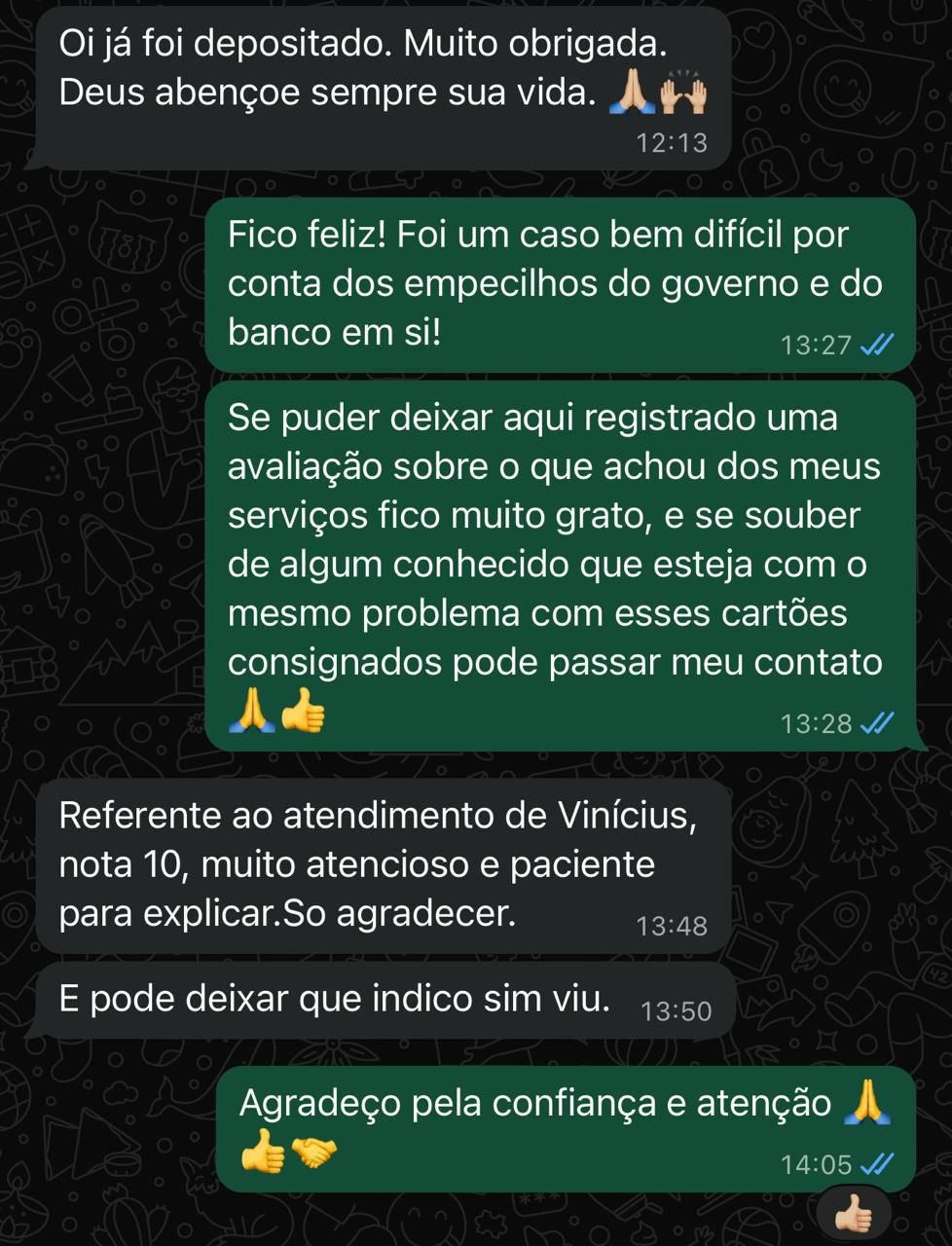Open the thumbs-up reaction on the last message
952x1246 pixels.
[854, 1213]
